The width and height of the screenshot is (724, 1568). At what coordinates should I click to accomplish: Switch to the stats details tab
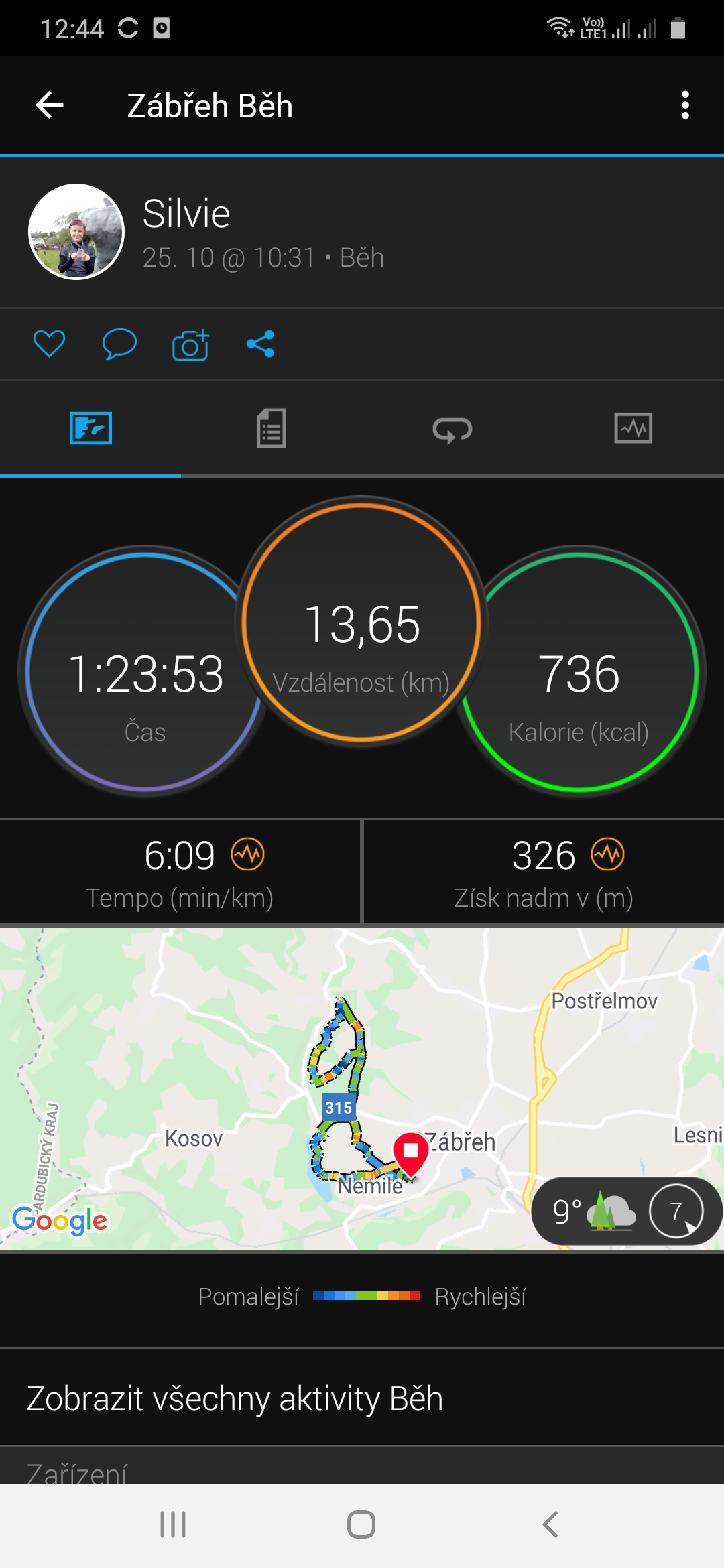(271, 429)
